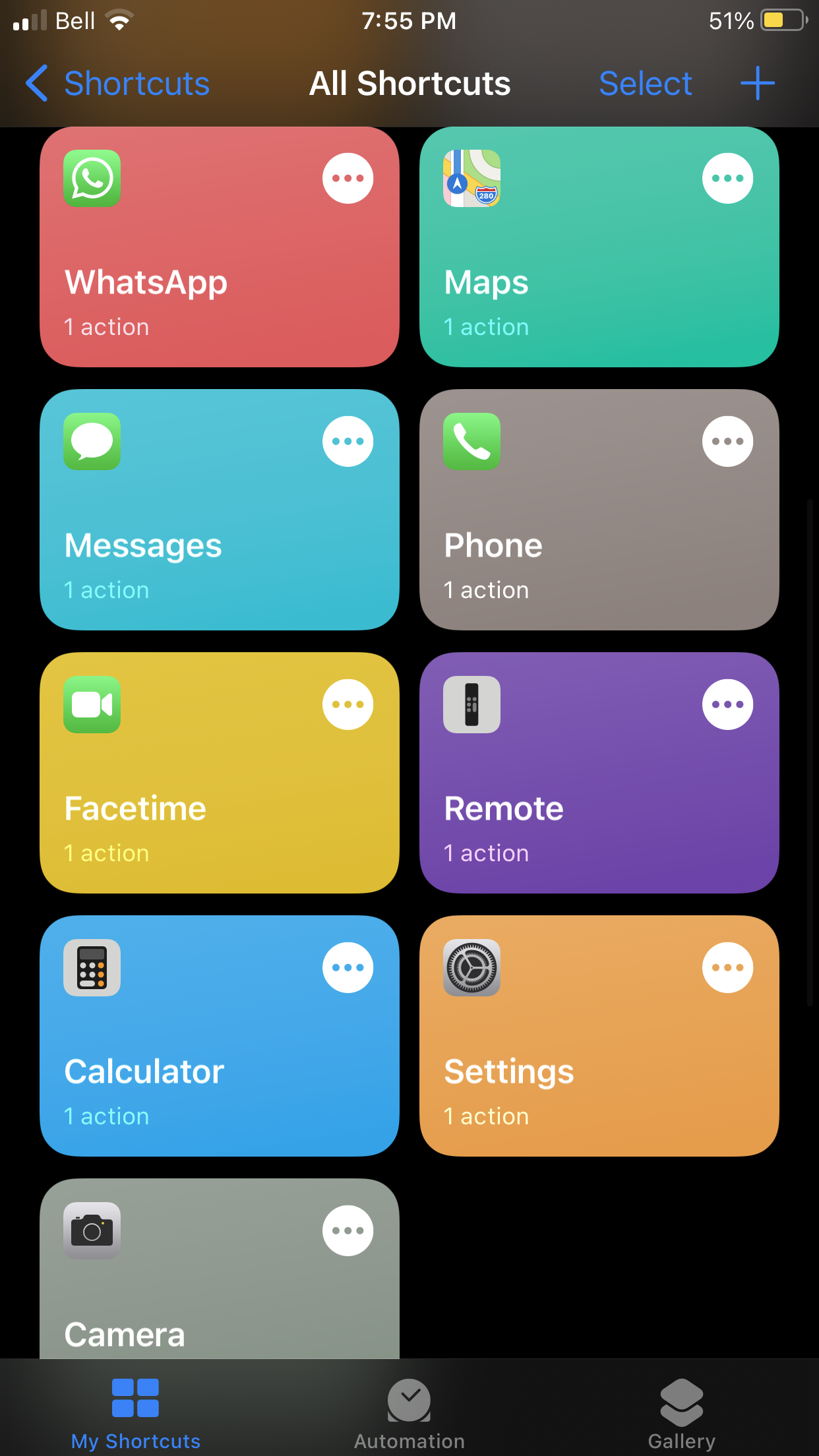
Task: Expand details for the Remote shortcut
Action: coord(727,704)
